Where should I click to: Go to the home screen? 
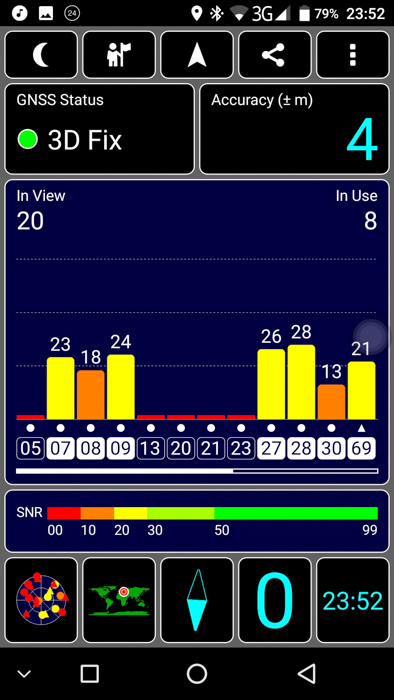click(x=197, y=673)
